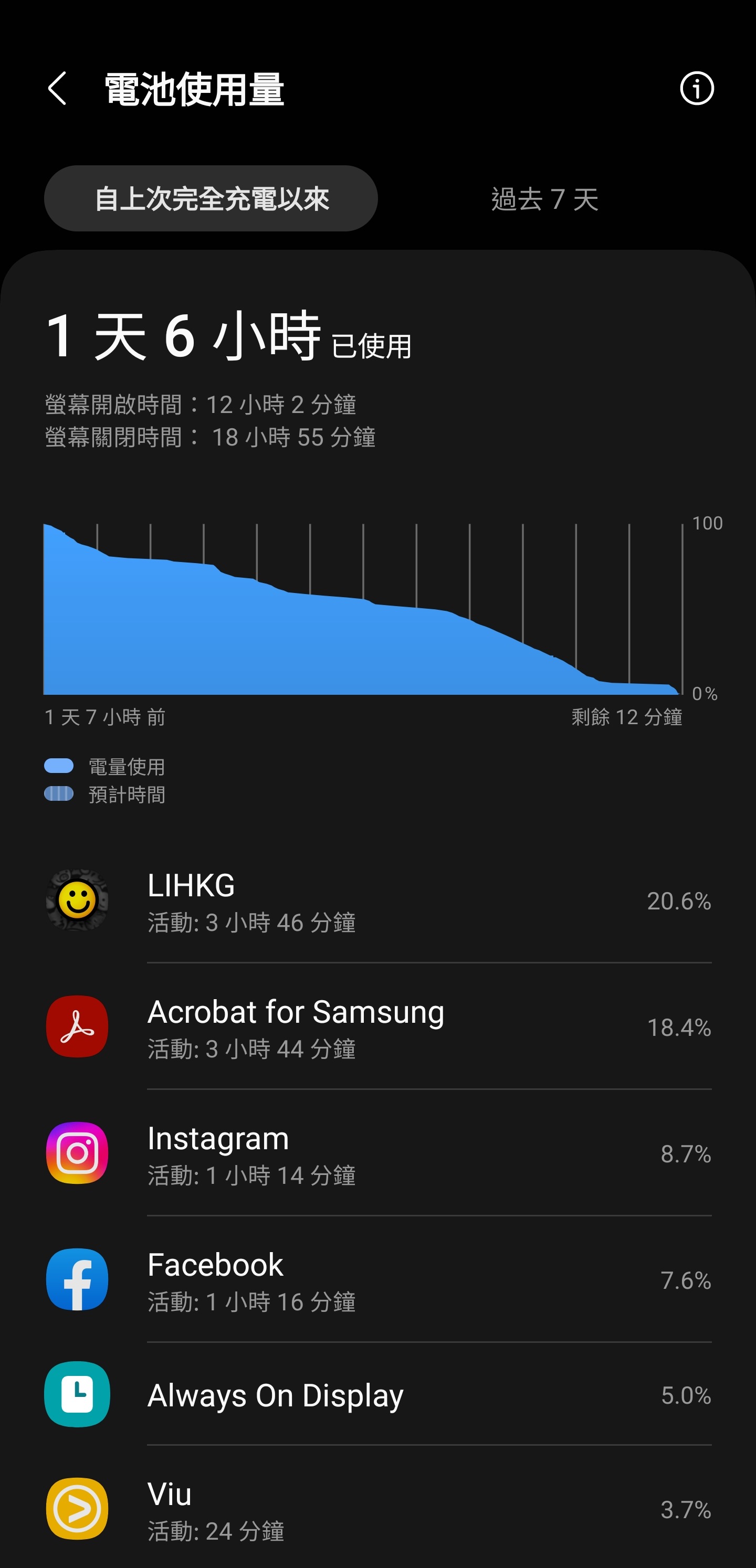View Facebook's battery usage details
Image resolution: width=756 pixels, height=1568 pixels.
click(x=377, y=1279)
